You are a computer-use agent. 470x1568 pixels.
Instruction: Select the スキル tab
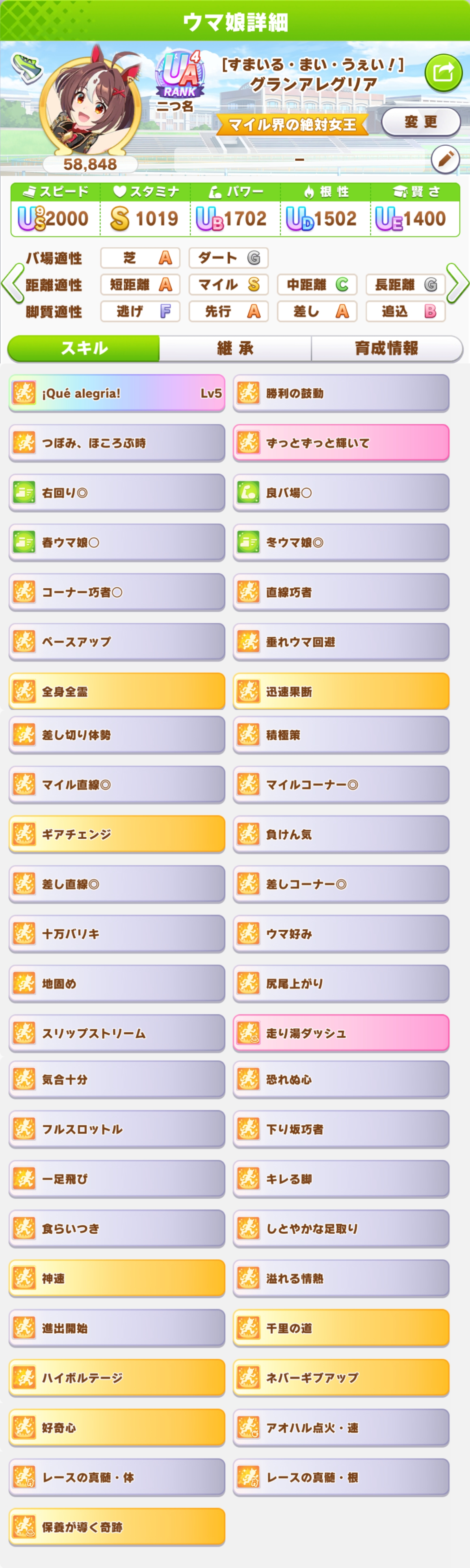coord(84,348)
